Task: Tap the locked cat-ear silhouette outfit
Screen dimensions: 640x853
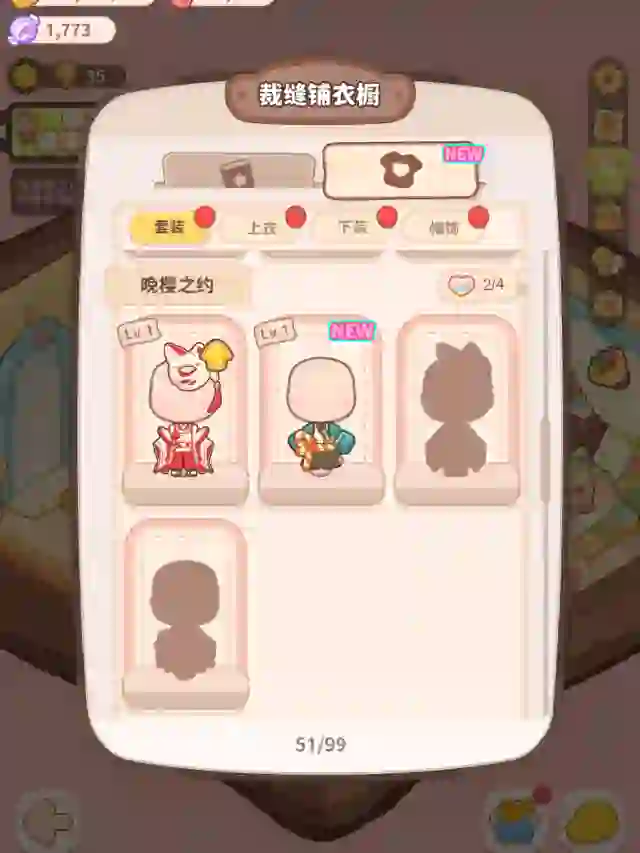Action: (x=457, y=410)
